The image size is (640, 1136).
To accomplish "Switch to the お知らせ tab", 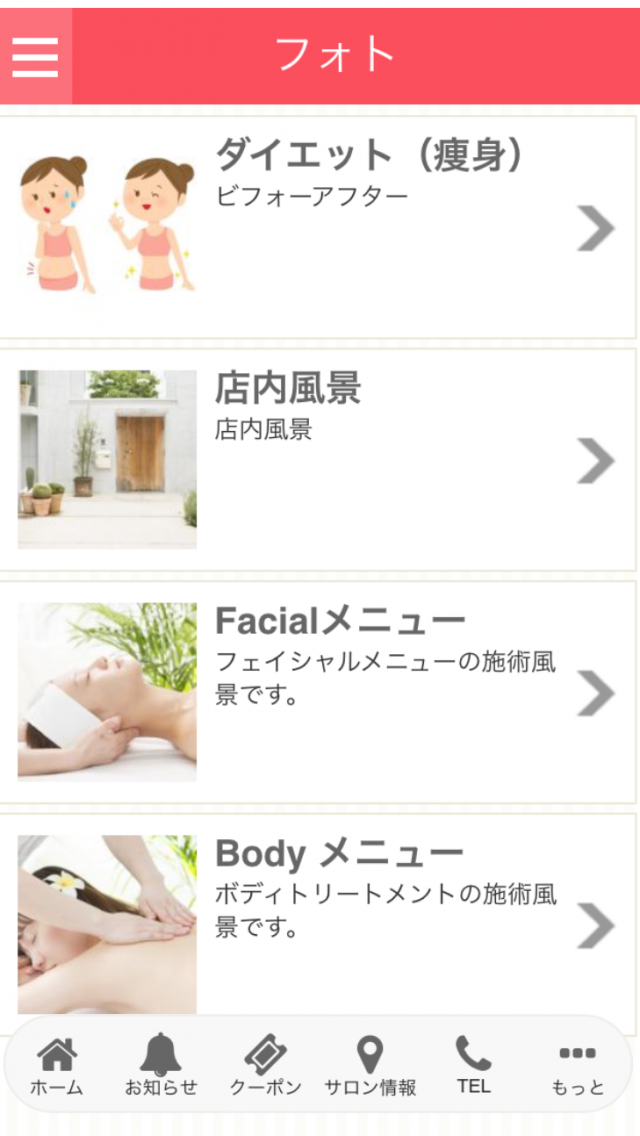I will (x=161, y=1066).
